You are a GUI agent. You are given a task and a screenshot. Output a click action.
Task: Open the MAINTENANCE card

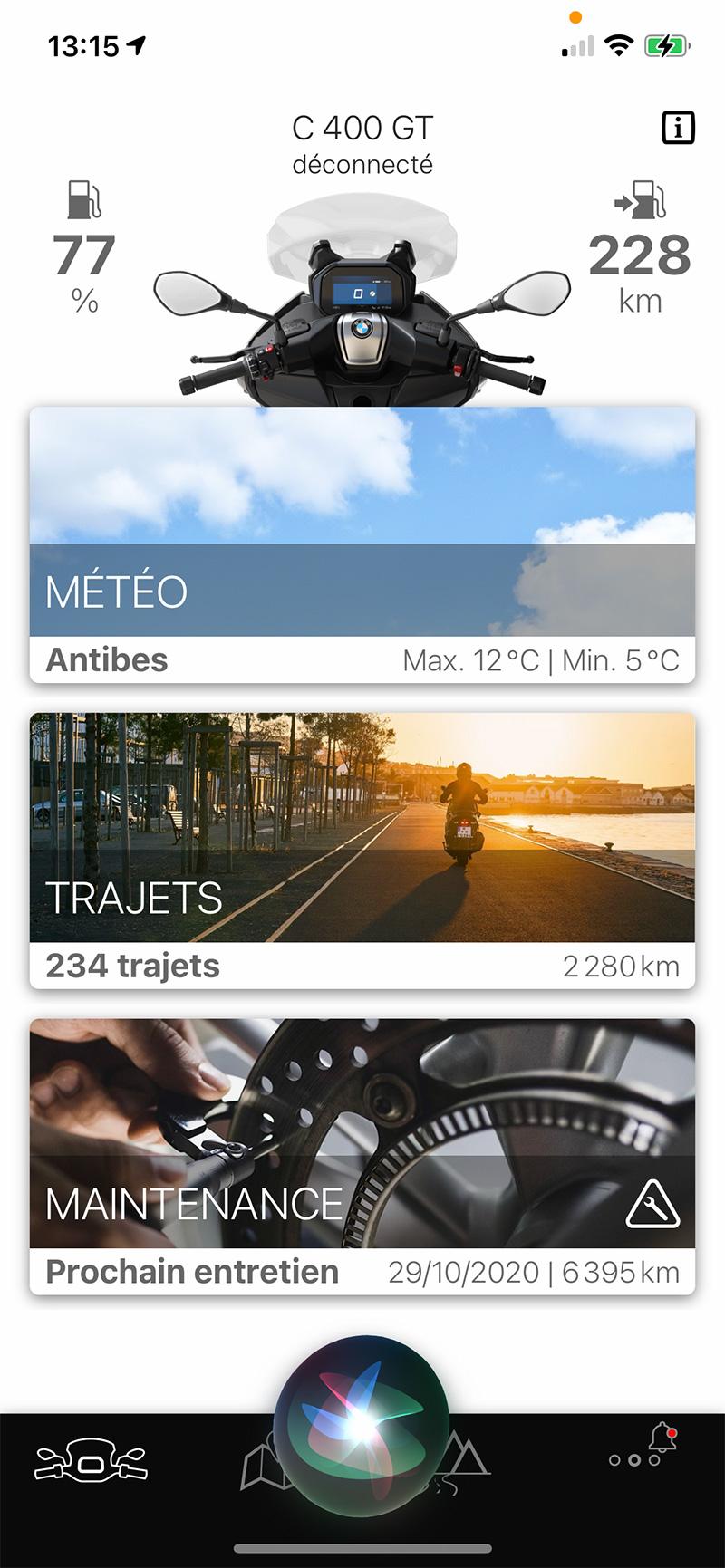point(362,1150)
